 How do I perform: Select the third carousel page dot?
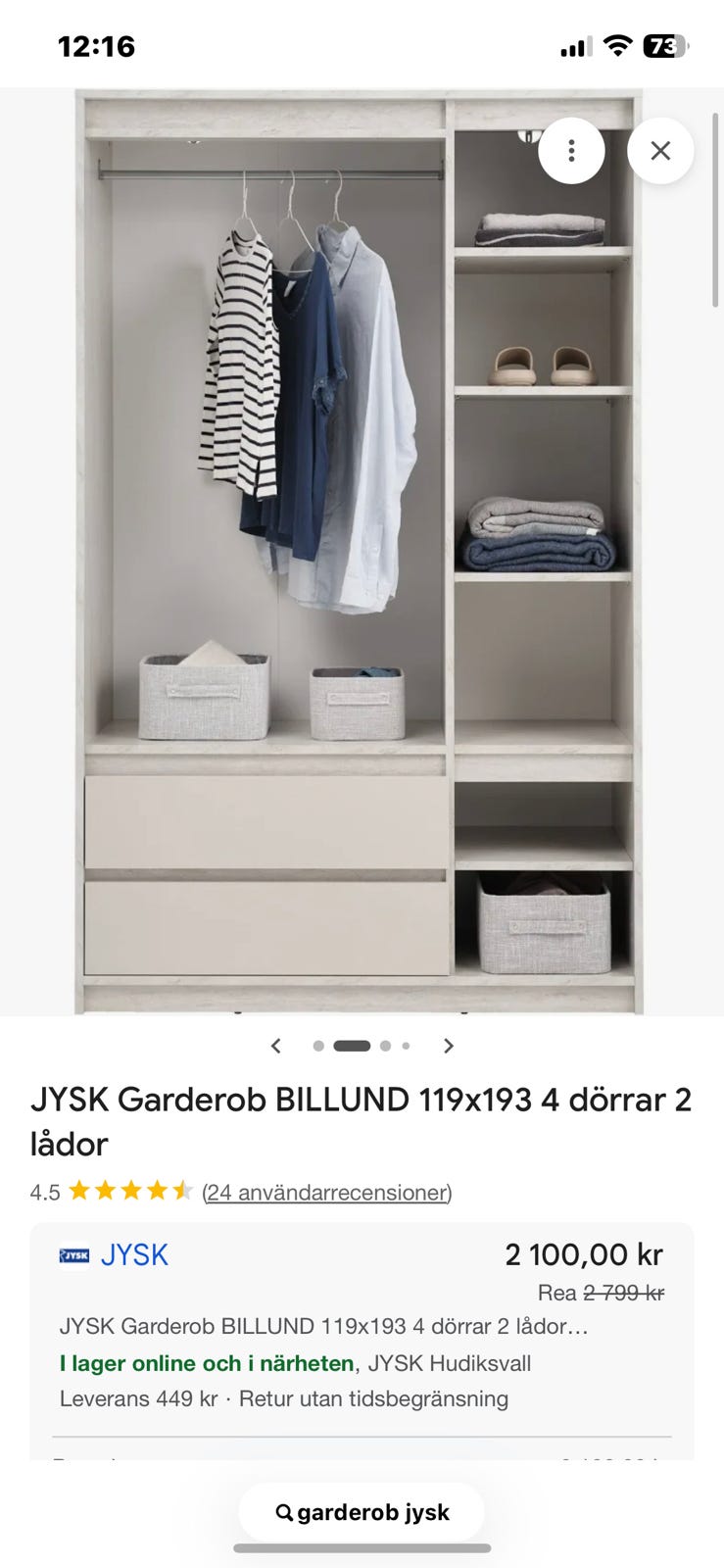[x=385, y=1046]
